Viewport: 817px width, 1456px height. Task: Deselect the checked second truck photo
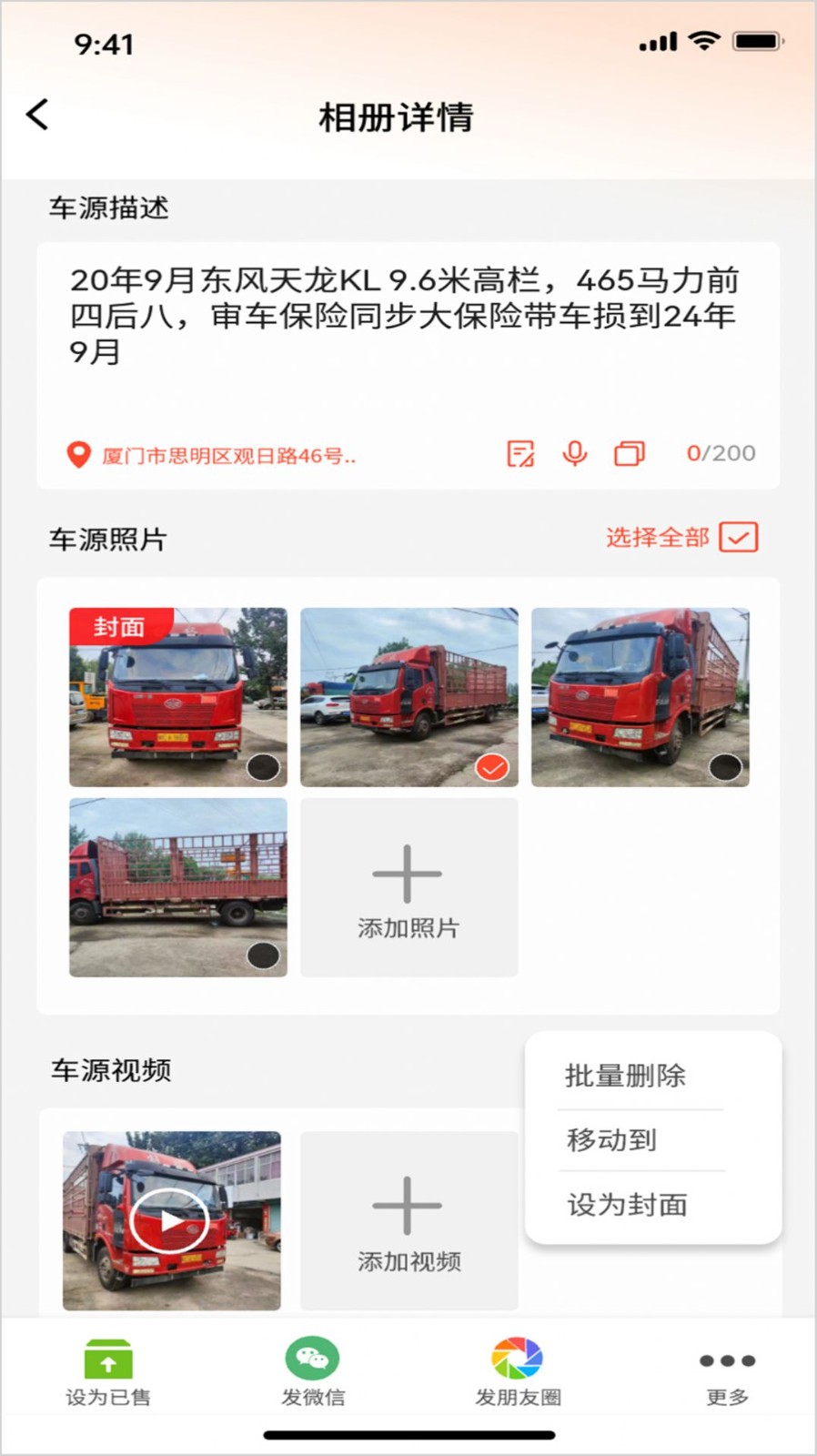(492, 768)
